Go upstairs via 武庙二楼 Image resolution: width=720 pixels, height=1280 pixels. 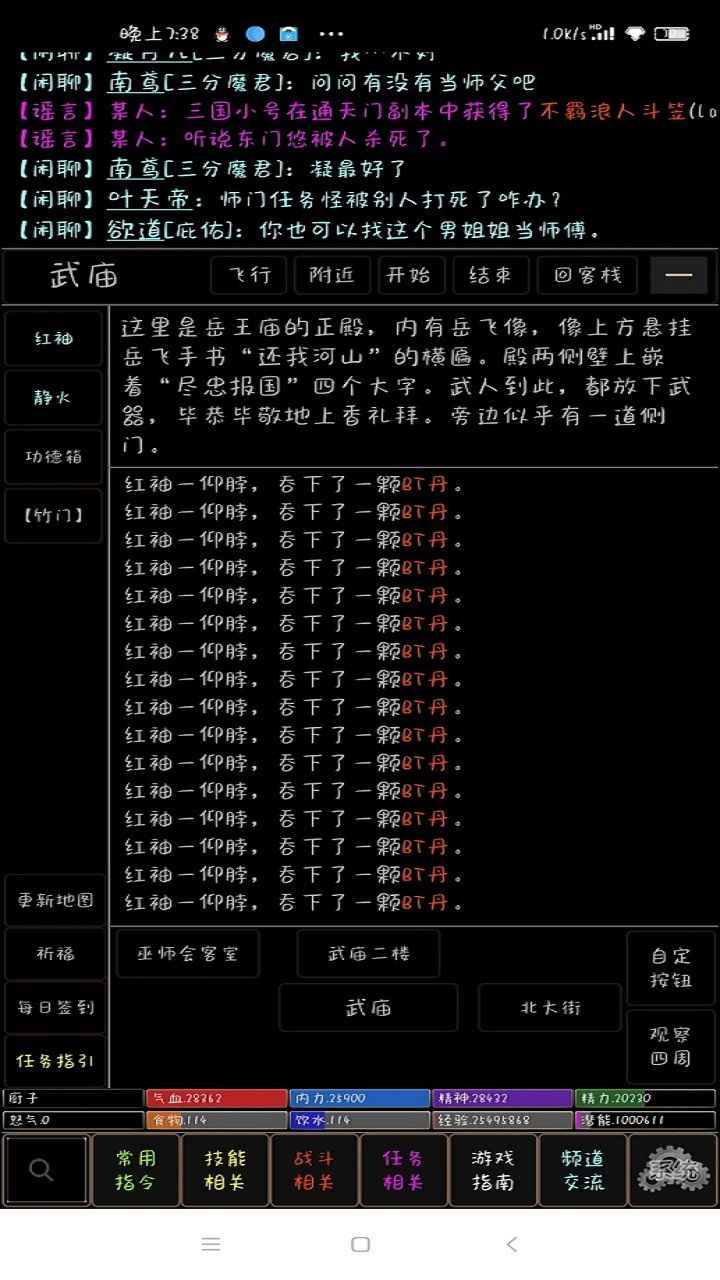369,953
